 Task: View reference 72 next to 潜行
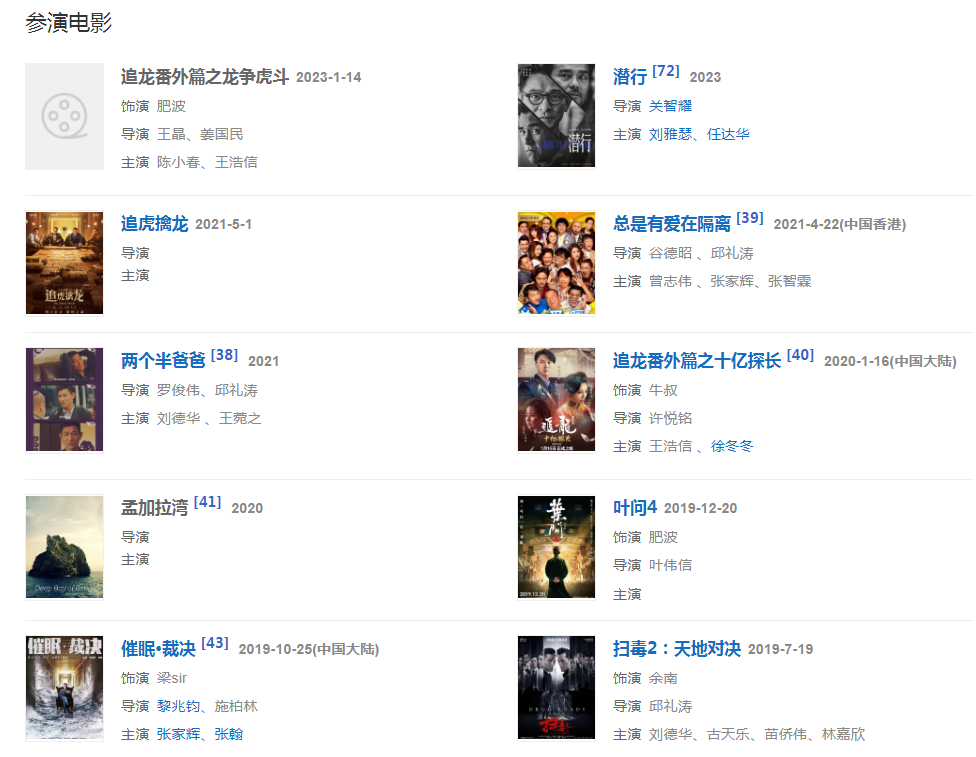(x=666, y=71)
